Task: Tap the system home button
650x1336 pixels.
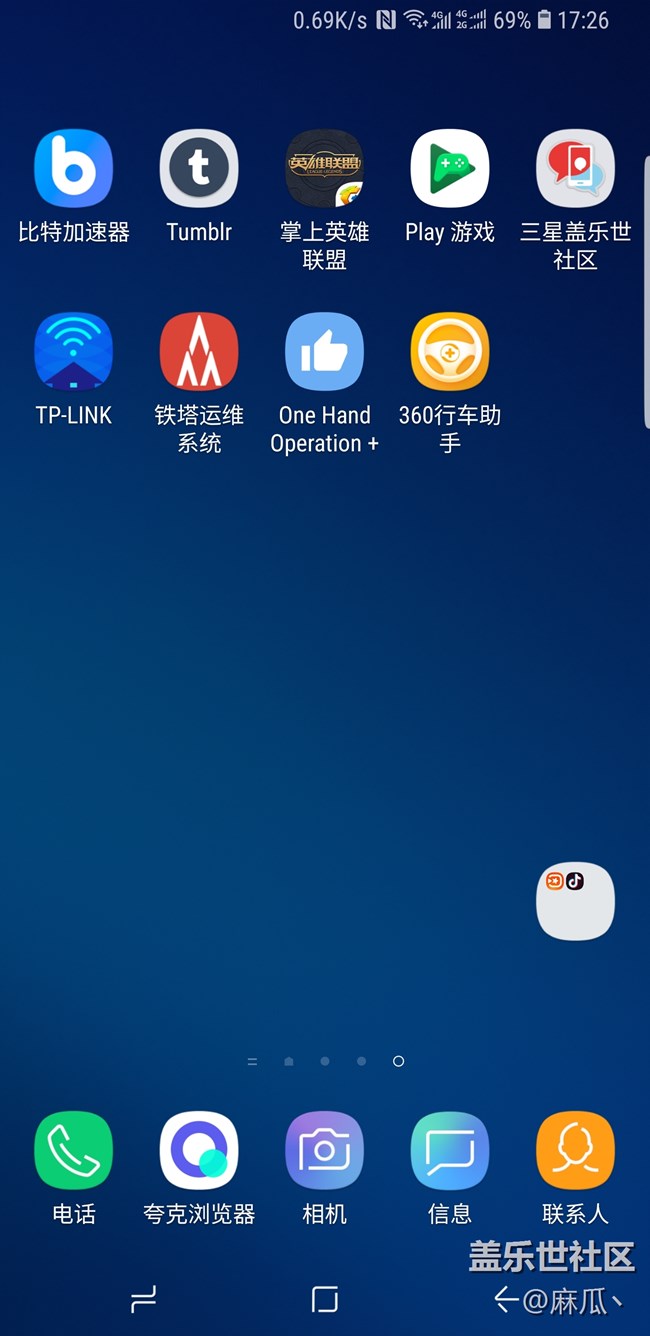Action: [324, 1299]
